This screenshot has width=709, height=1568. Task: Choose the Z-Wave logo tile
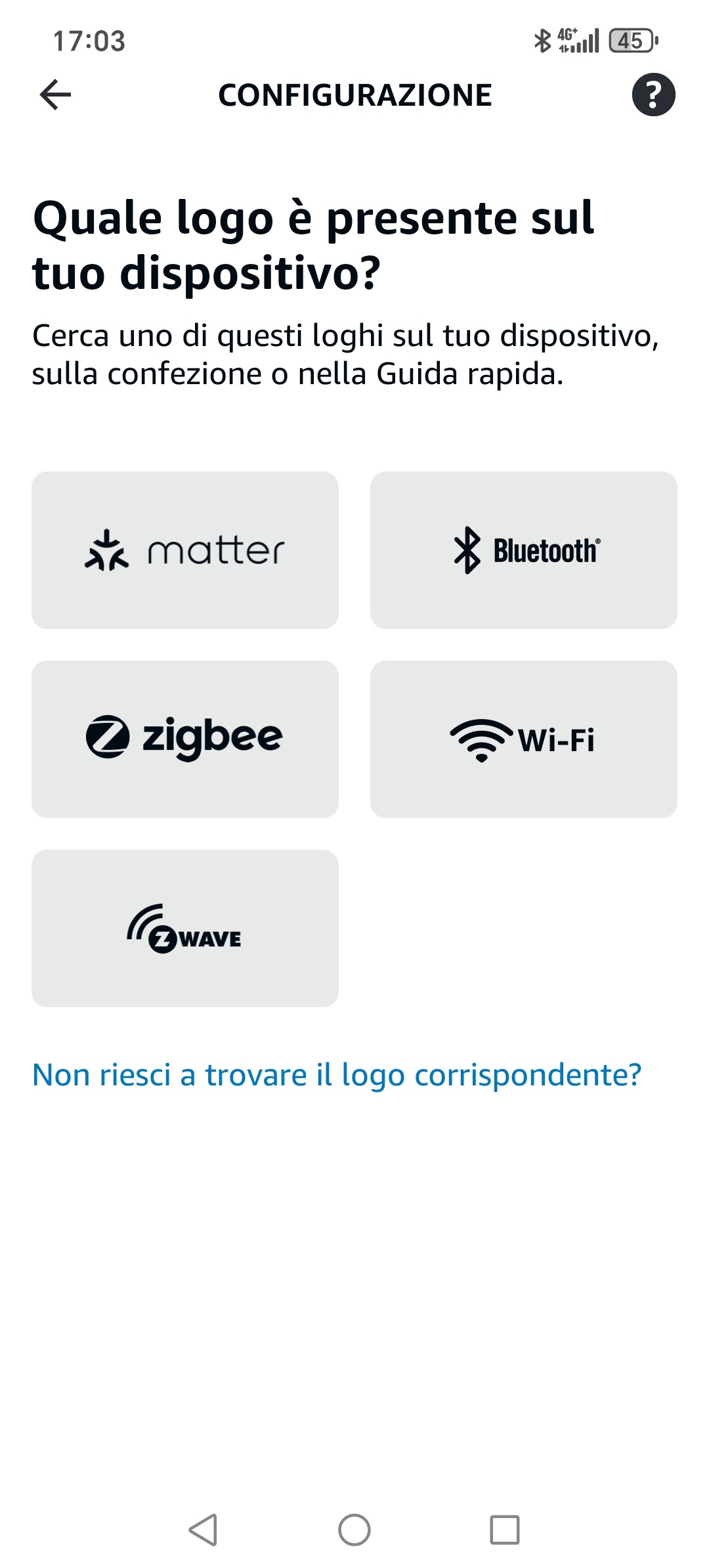(185, 928)
